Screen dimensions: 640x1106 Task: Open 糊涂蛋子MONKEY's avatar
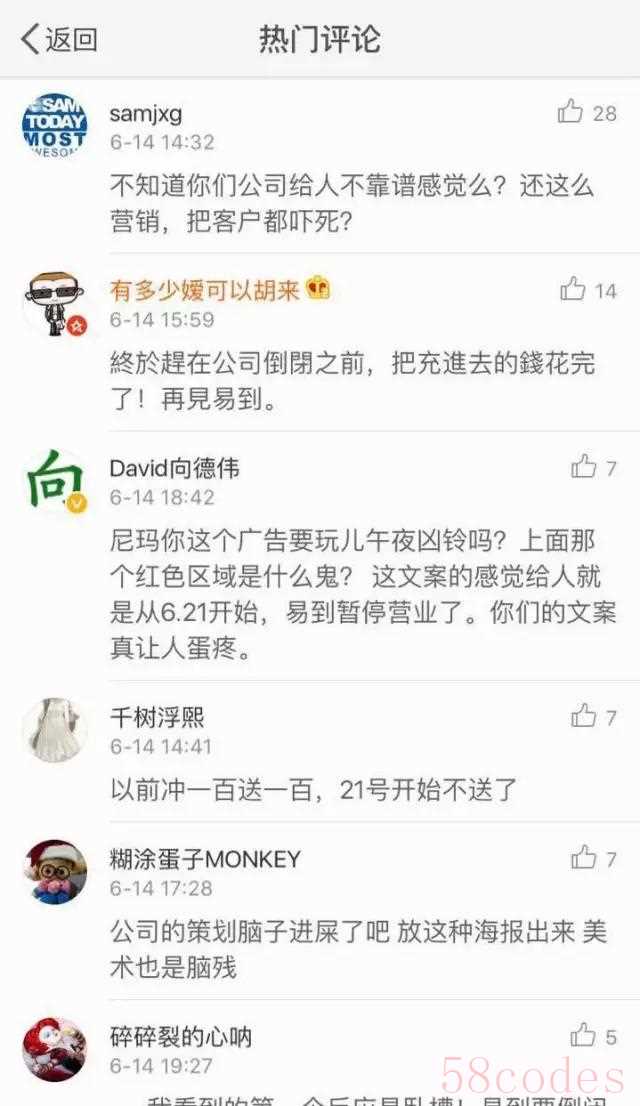click(x=54, y=871)
